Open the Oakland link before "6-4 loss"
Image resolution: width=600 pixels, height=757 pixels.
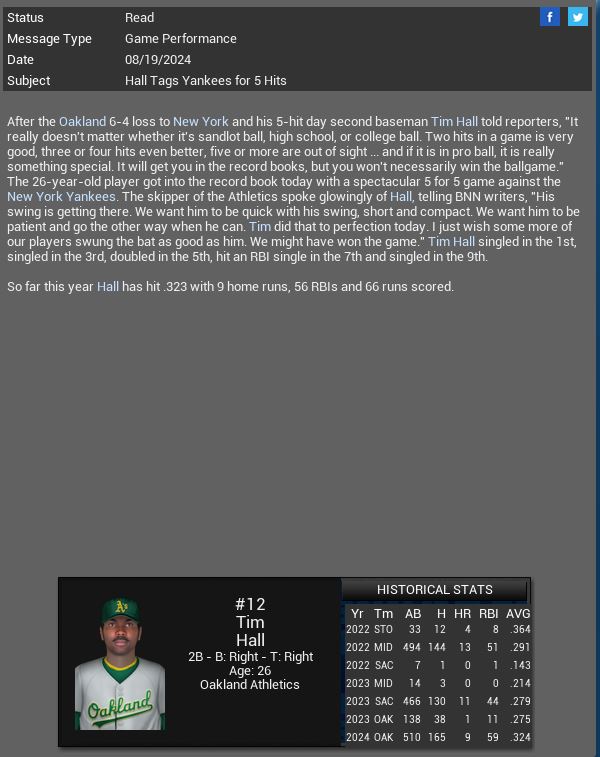tap(82, 122)
